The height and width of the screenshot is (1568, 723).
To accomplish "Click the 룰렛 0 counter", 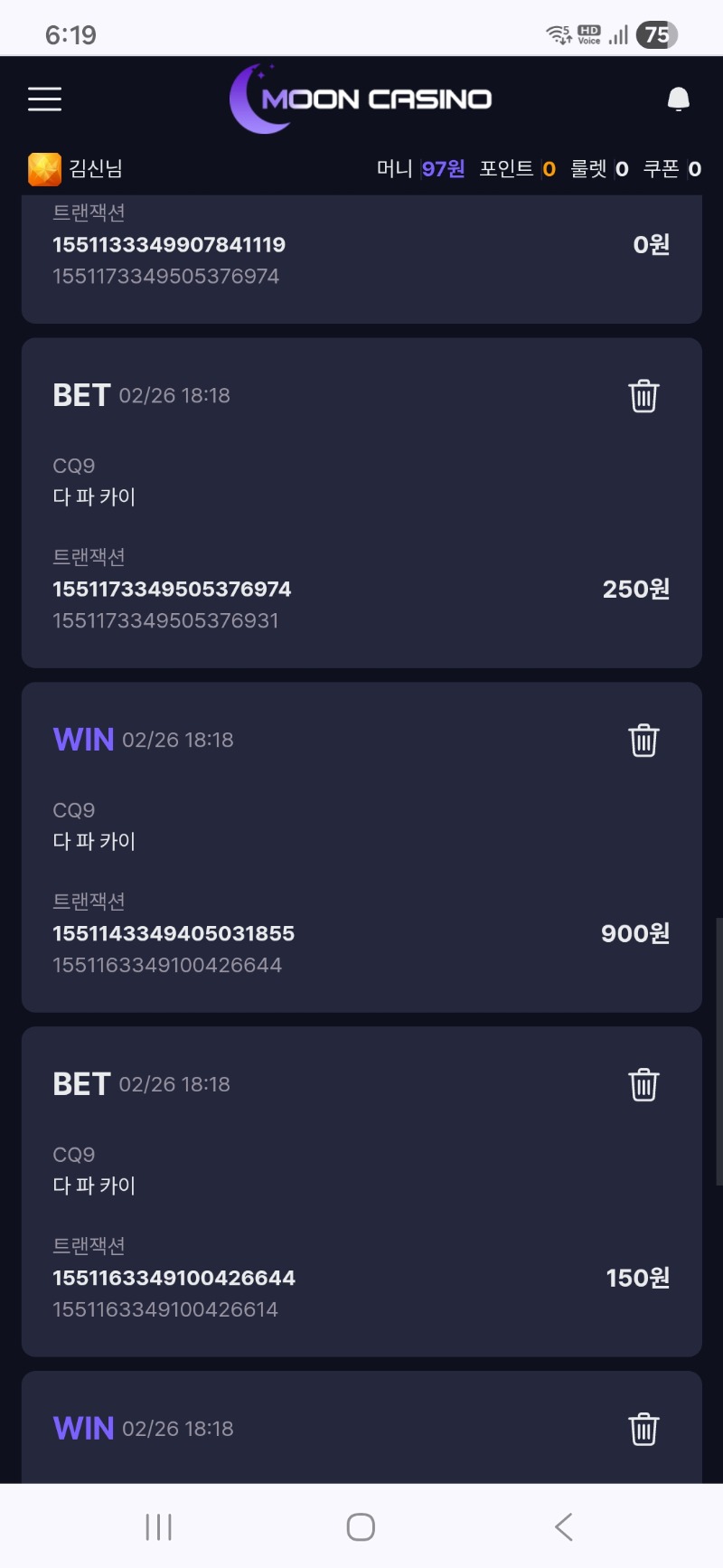I will [601, 168].
